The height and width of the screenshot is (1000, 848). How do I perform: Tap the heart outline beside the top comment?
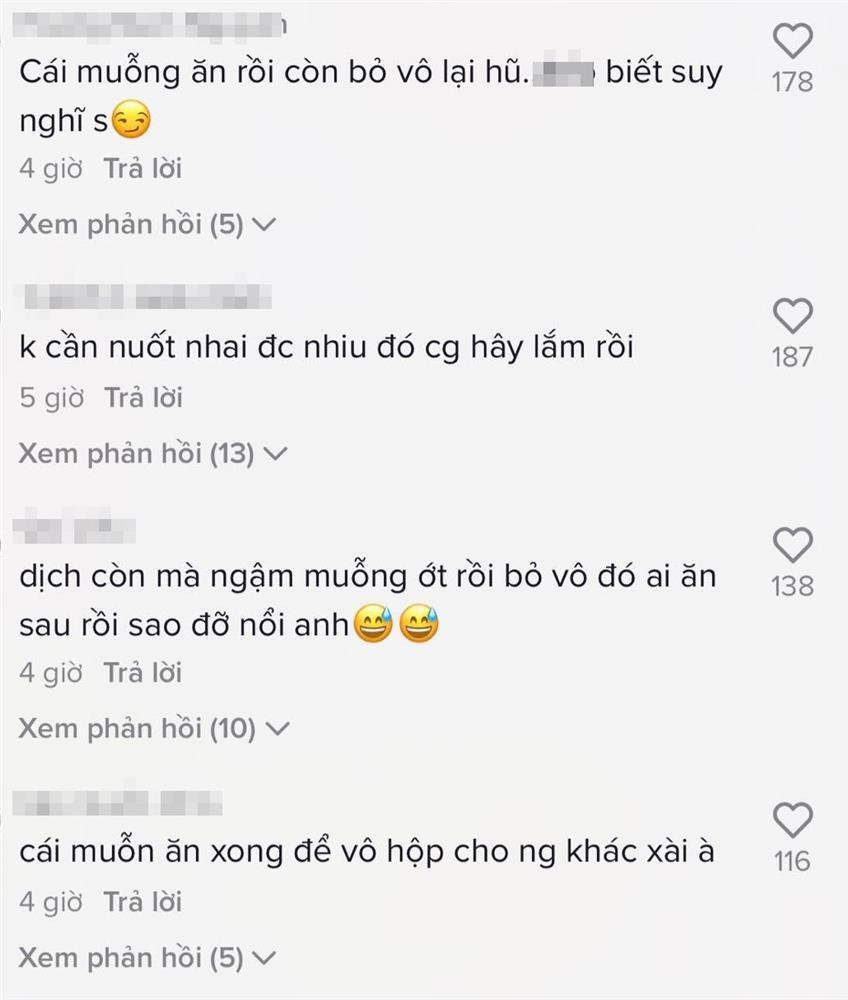[x=793, y=40]
